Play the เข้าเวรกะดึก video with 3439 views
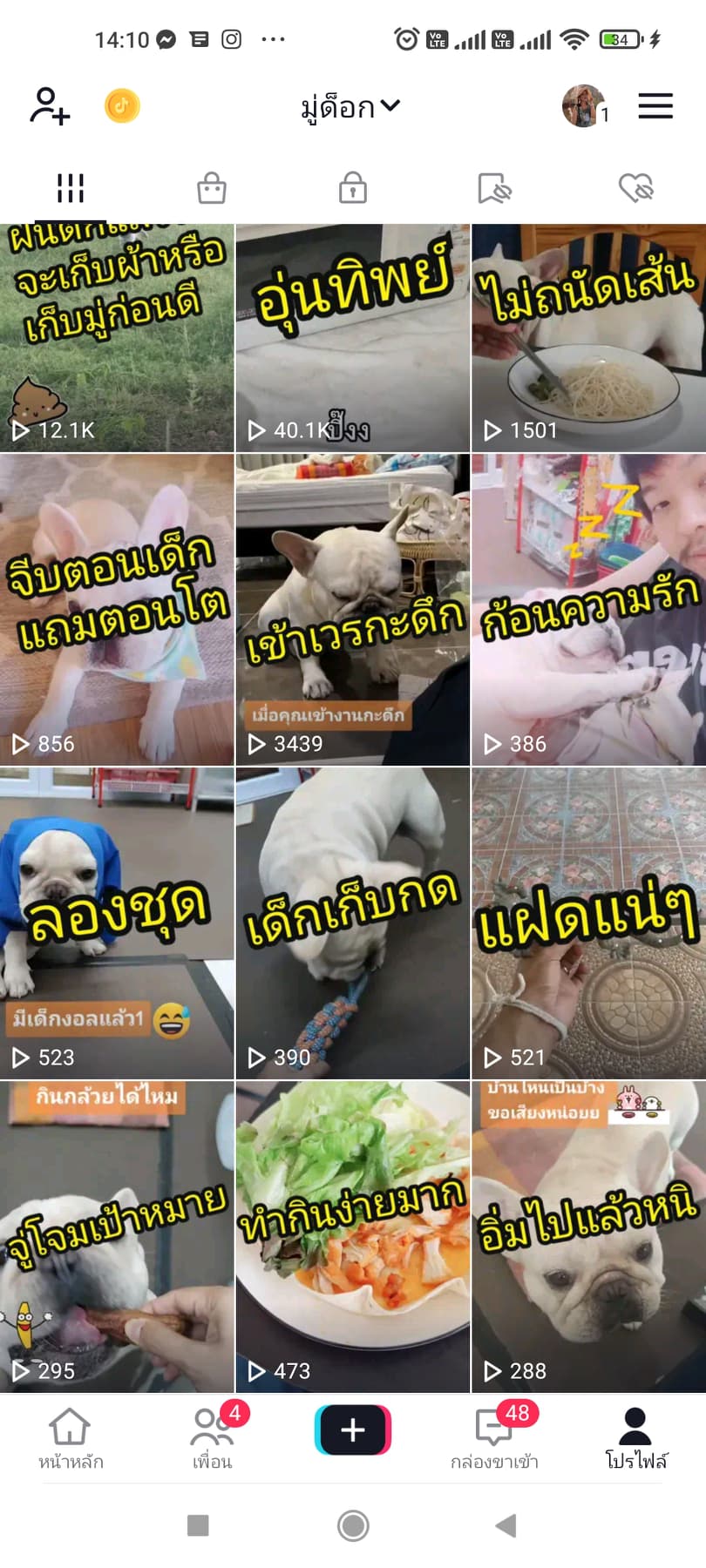Image resolution: width=706 pixels, height=1568 pixels. pyautogui.click(x=352, y=610)
